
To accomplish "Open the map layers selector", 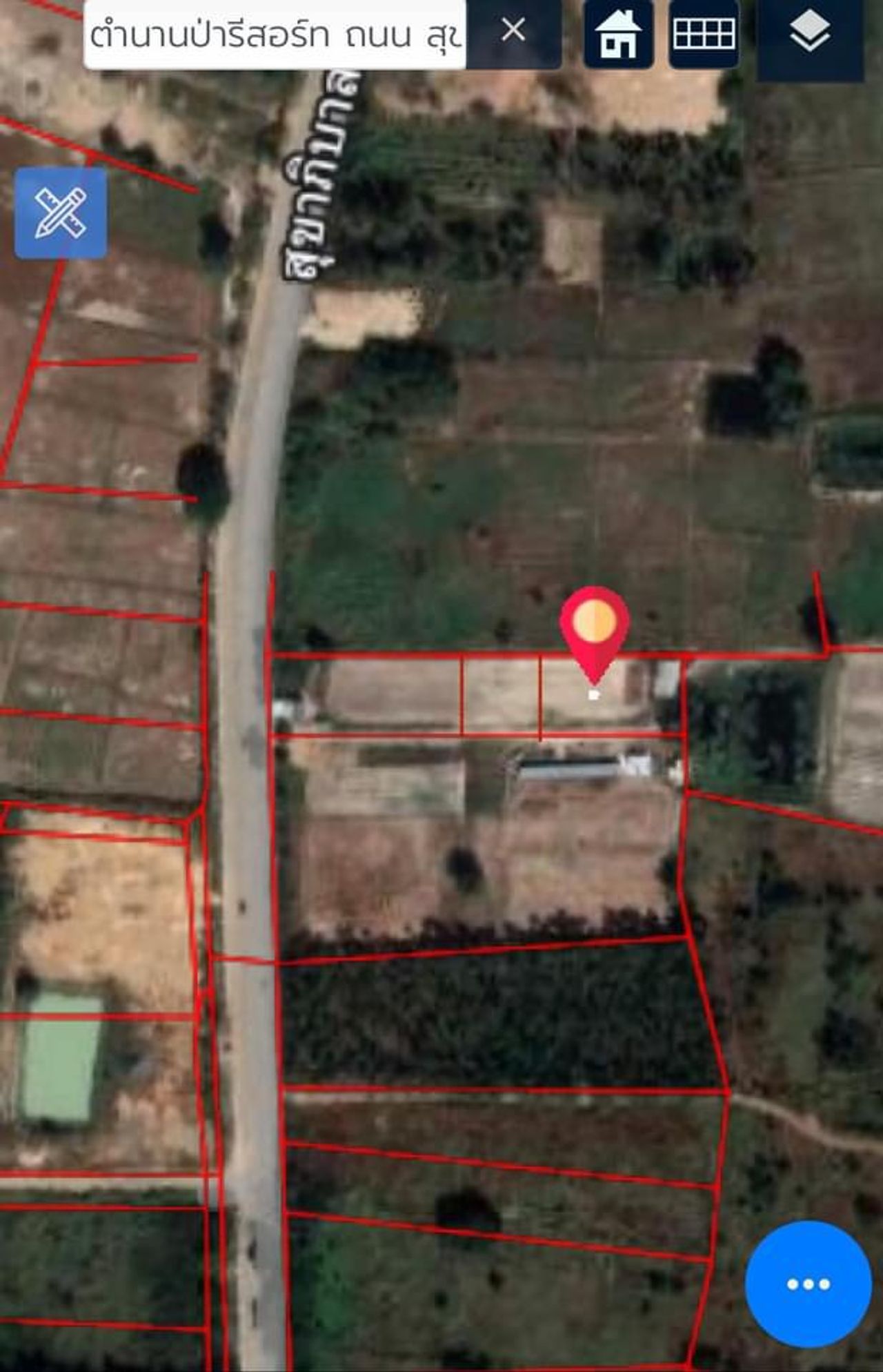I will pos(810,35).
